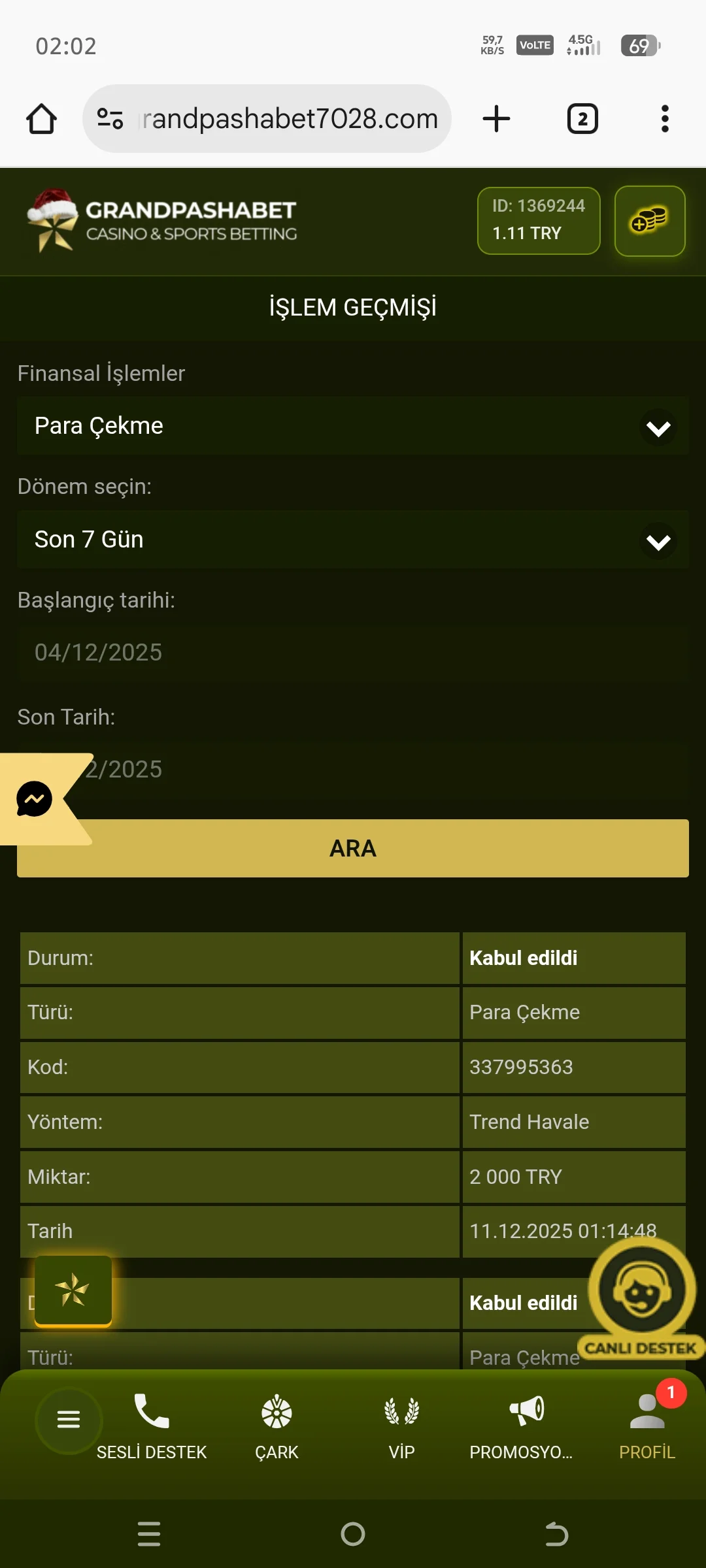Open the deposit coins button
The image size is (706, 1568).
tap(649, 221)
